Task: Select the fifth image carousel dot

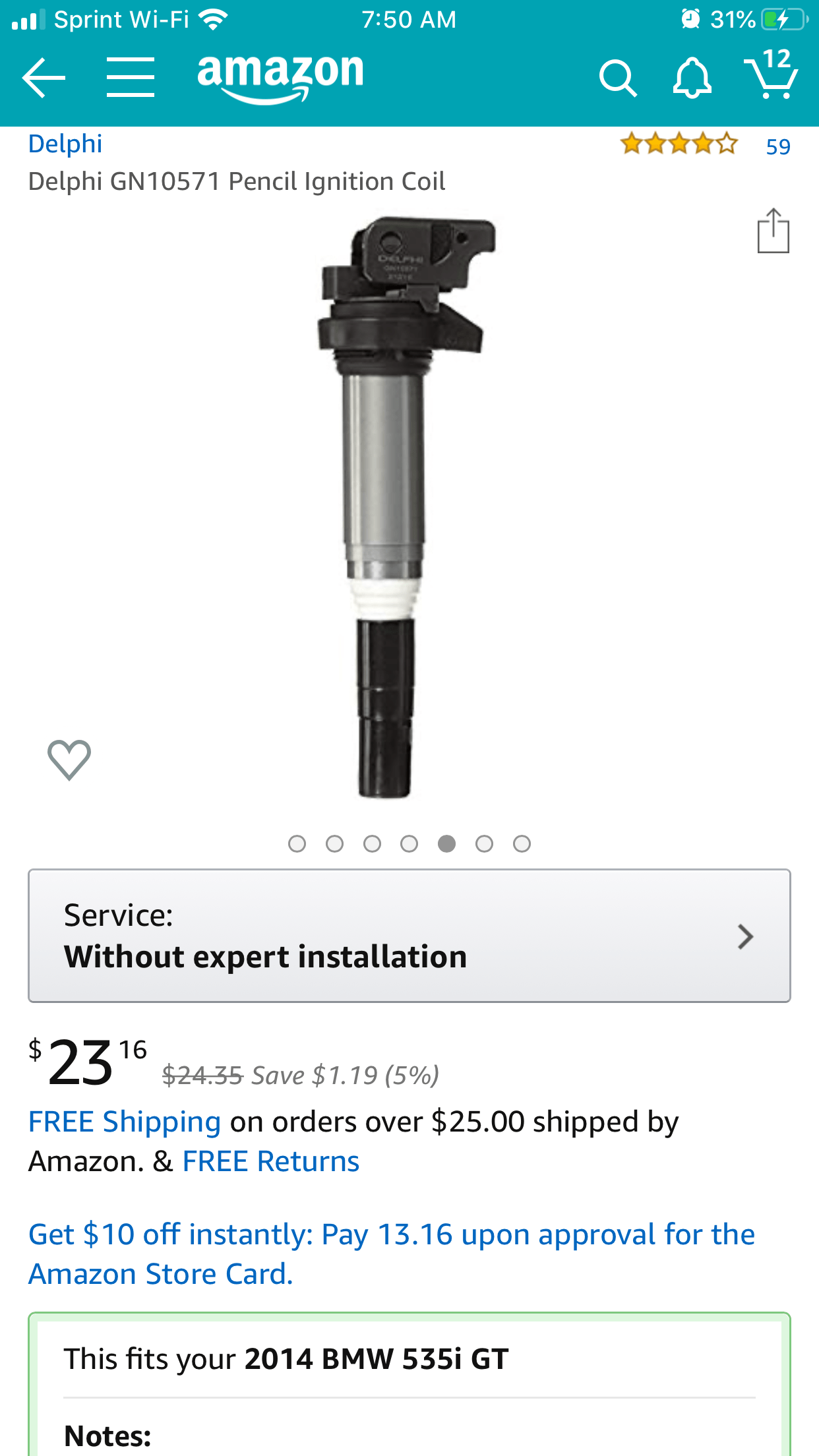Action: pos(447,843)
